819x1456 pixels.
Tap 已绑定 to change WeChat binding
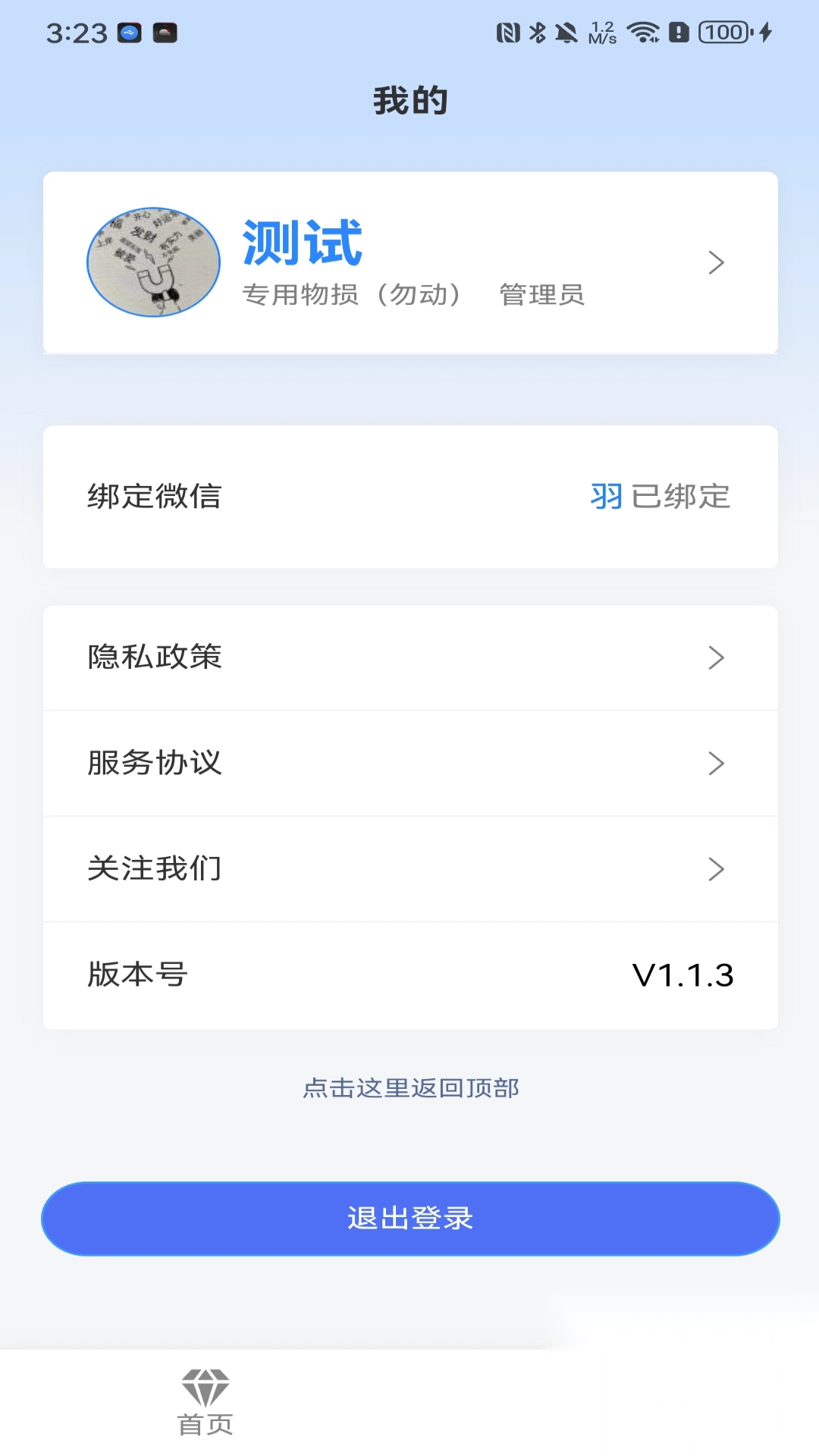pyautogui.click(x=679, y=497)
